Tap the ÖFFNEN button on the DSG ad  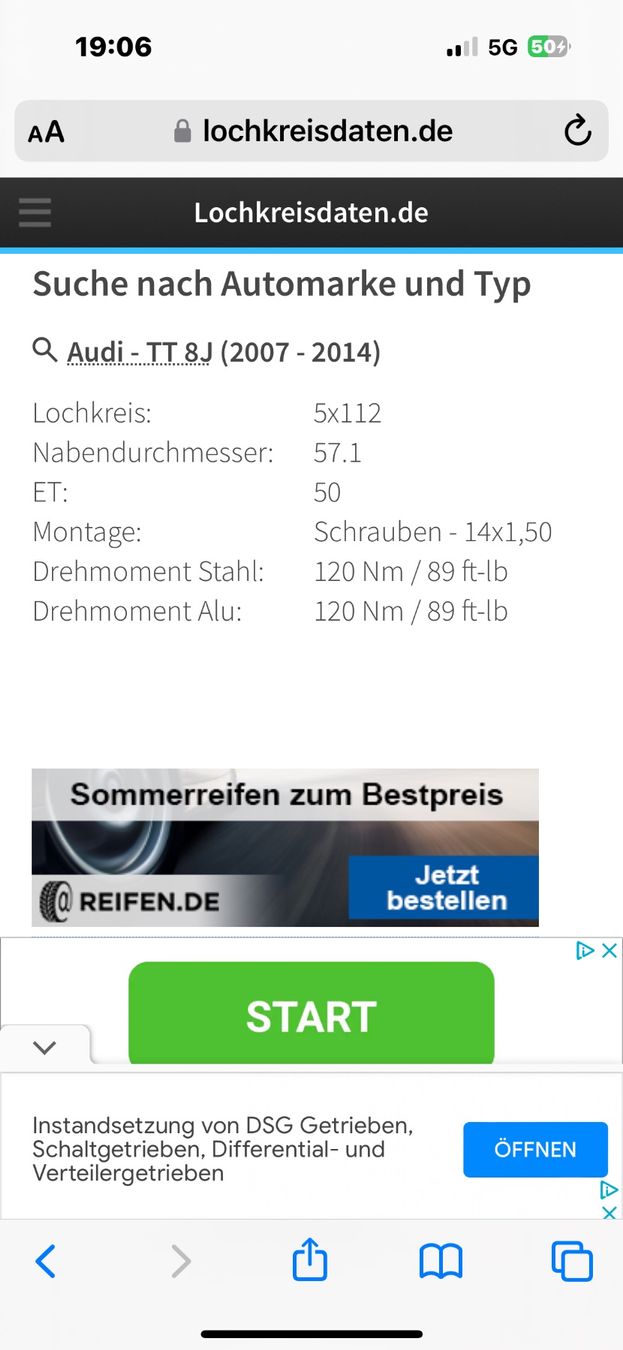[535, 1149]
